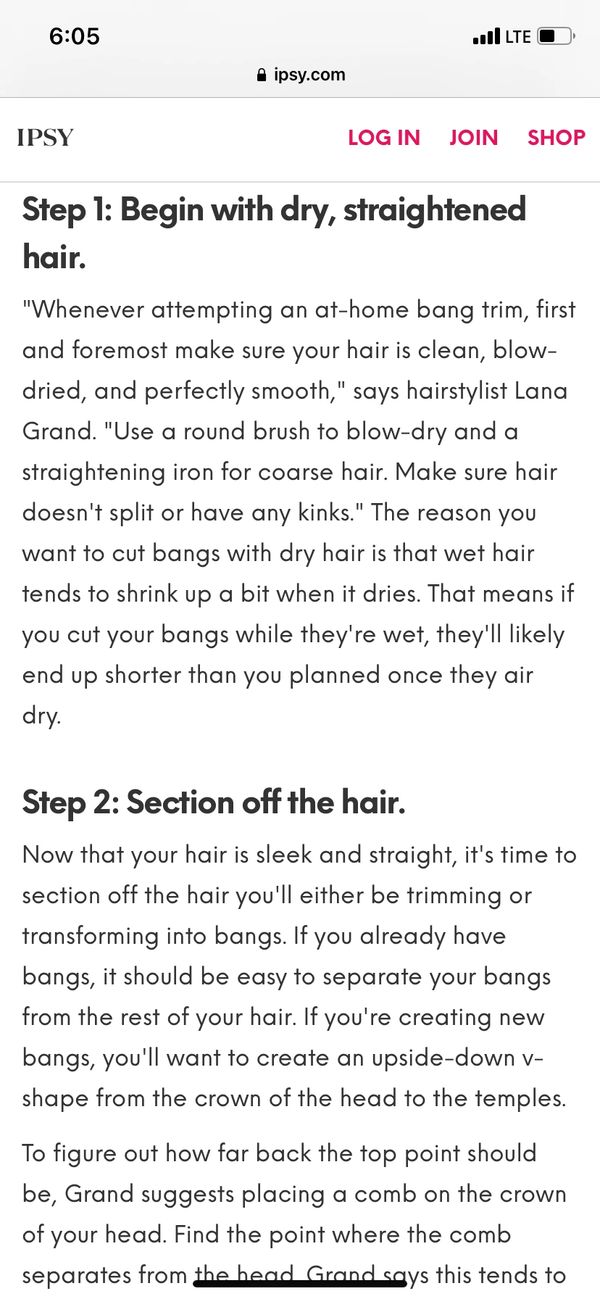Tap the IPSY logo to go home
Screen dimensions: 600x1299
point(46,138)
